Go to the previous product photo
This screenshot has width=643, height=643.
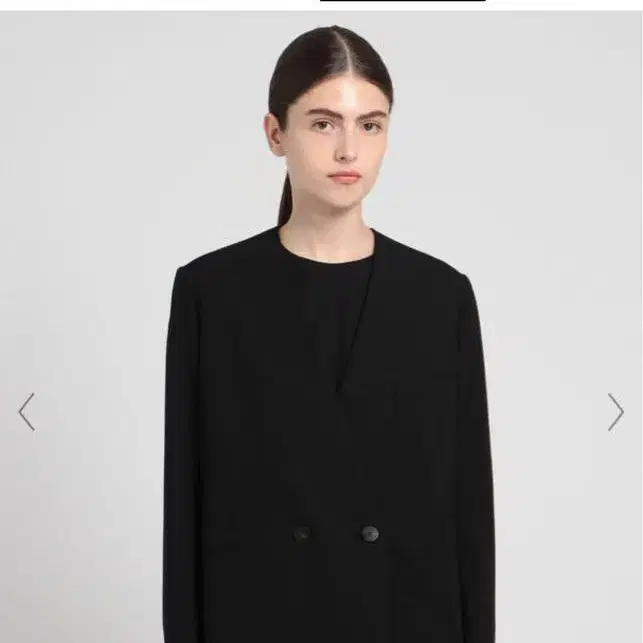tap(27, 411)
